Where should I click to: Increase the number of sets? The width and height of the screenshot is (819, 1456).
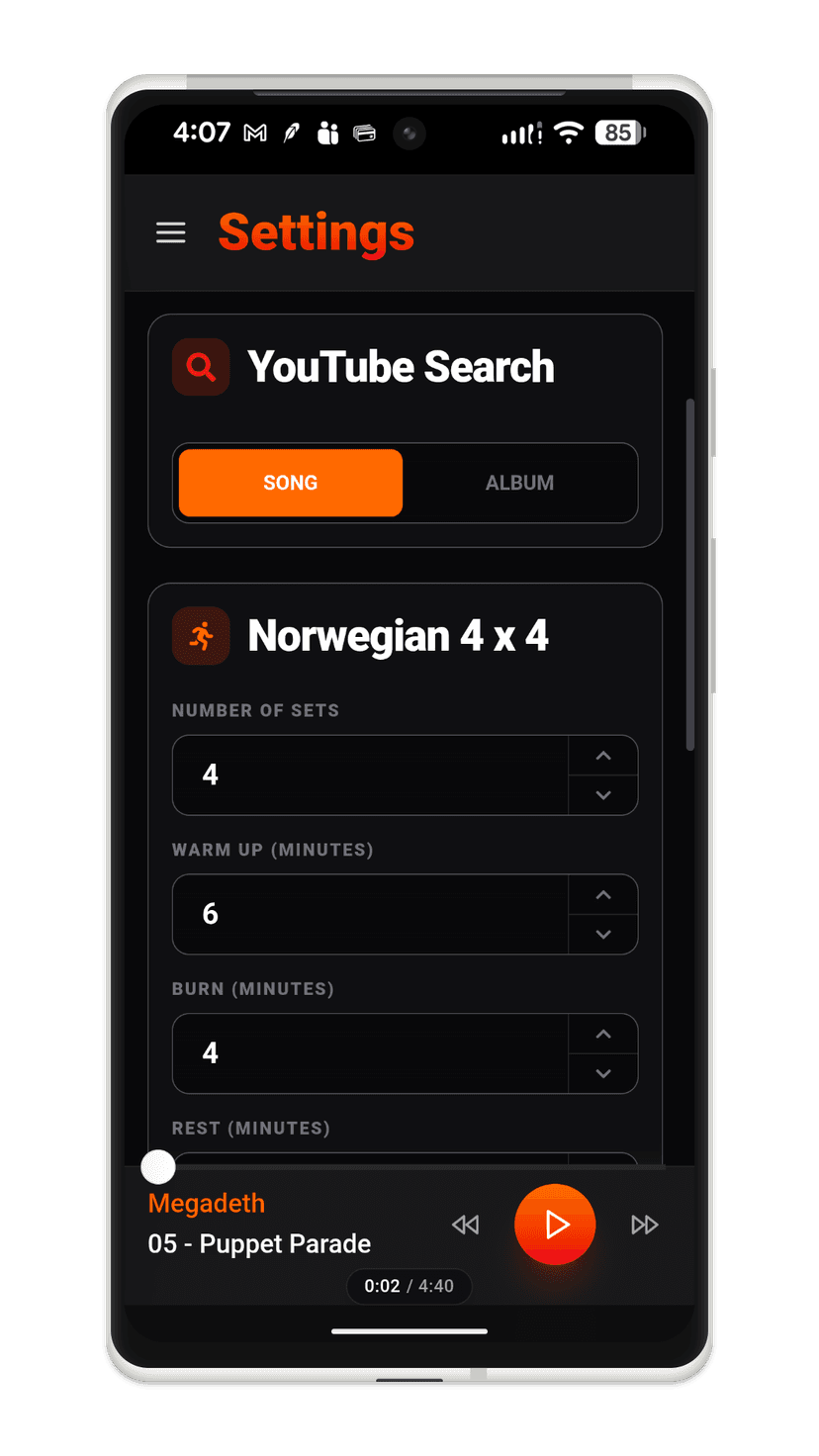603,756
